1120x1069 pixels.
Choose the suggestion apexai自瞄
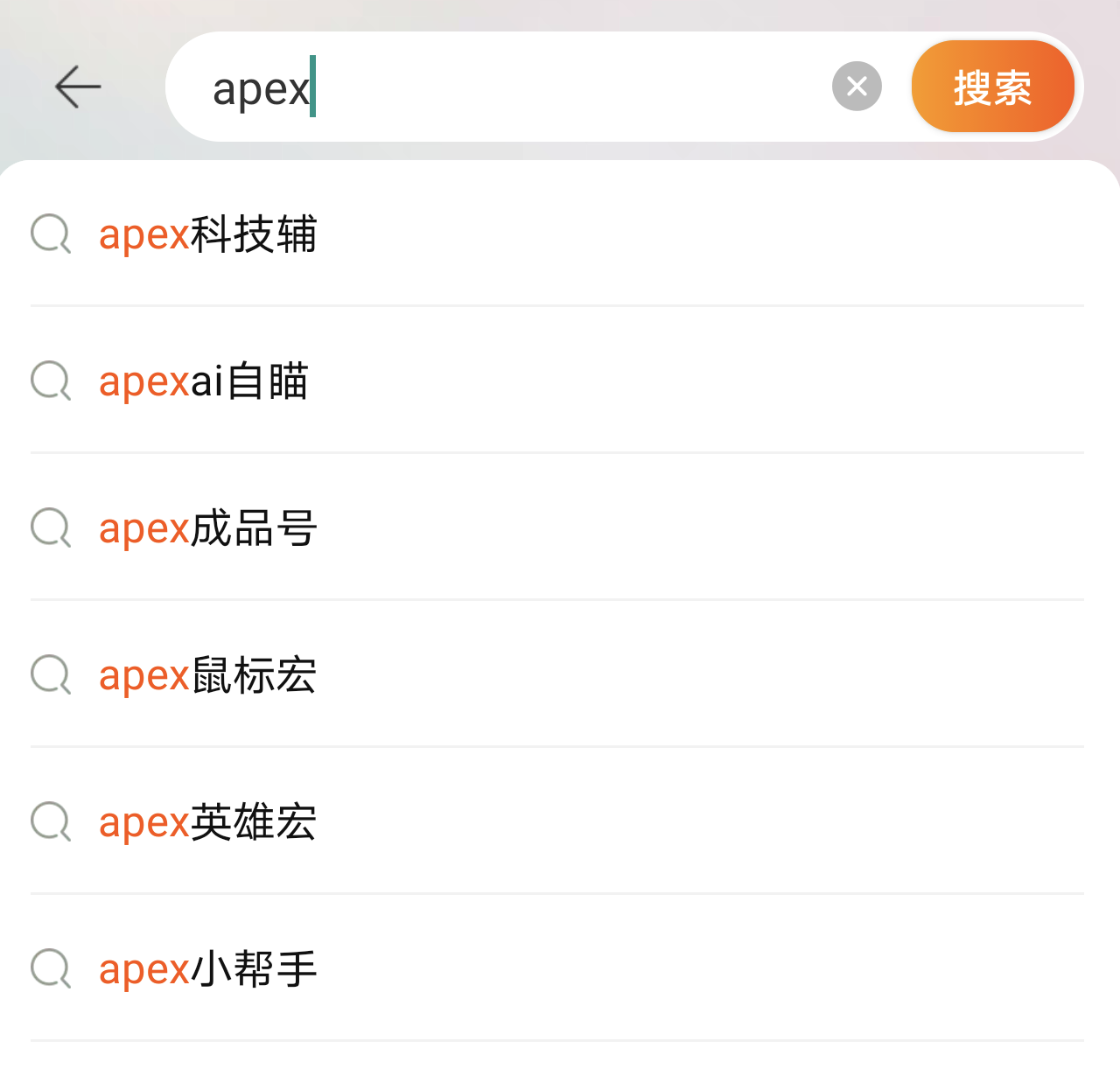pyautogui.click(x=203, y=381)
